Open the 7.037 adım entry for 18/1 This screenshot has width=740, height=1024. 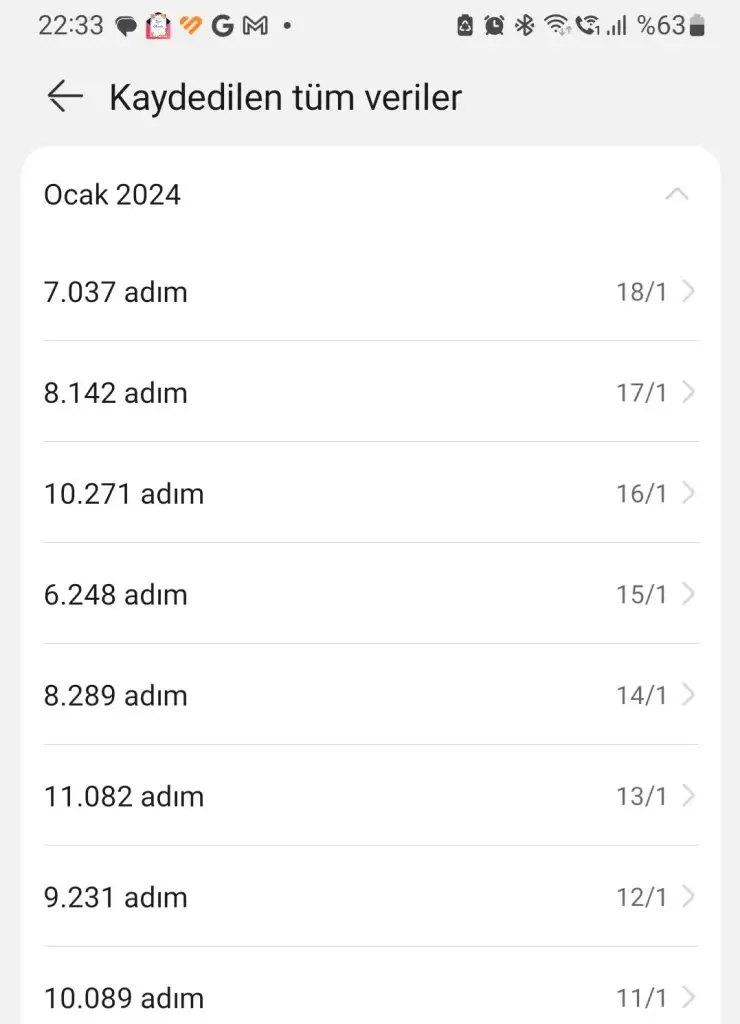370,292
